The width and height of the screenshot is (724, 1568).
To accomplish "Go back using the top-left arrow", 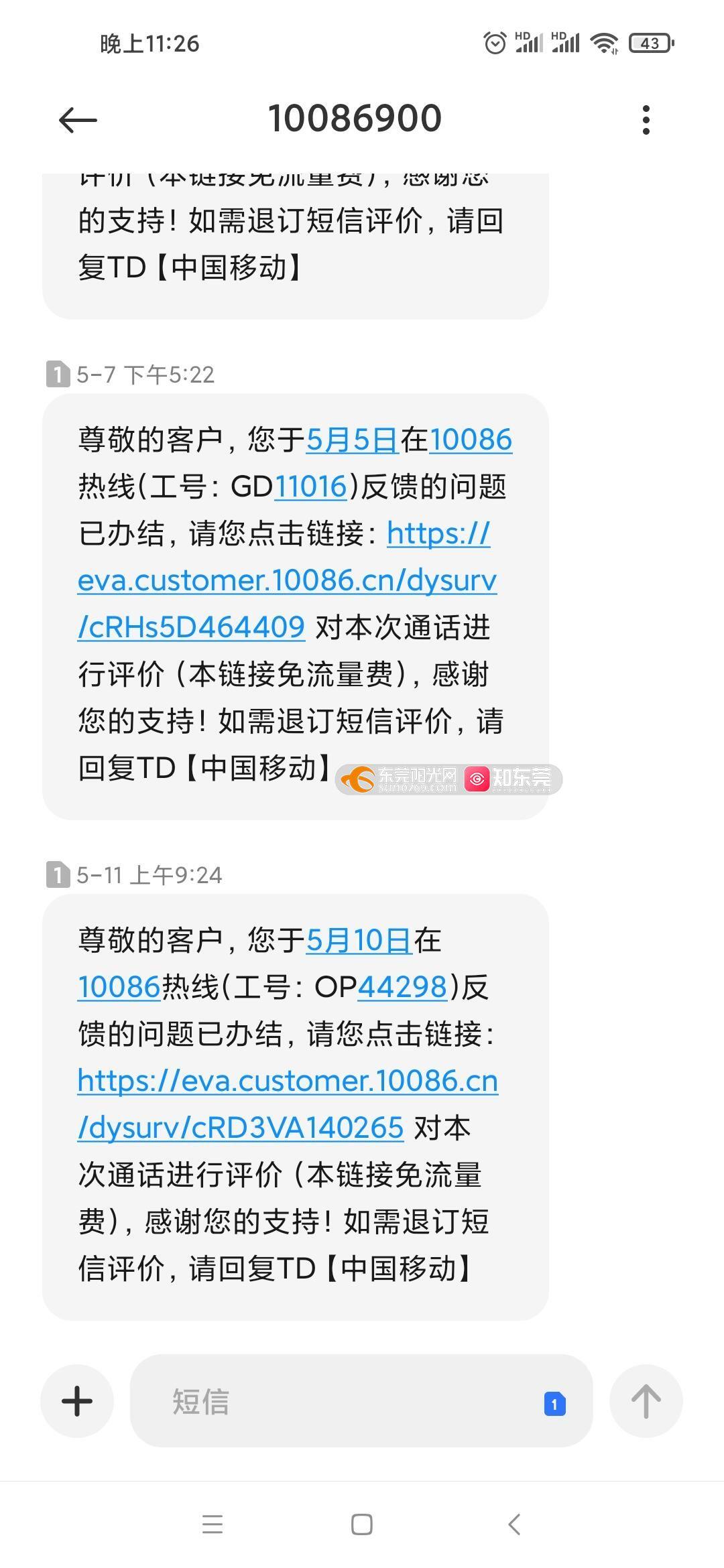I will (x=78, y=120).
